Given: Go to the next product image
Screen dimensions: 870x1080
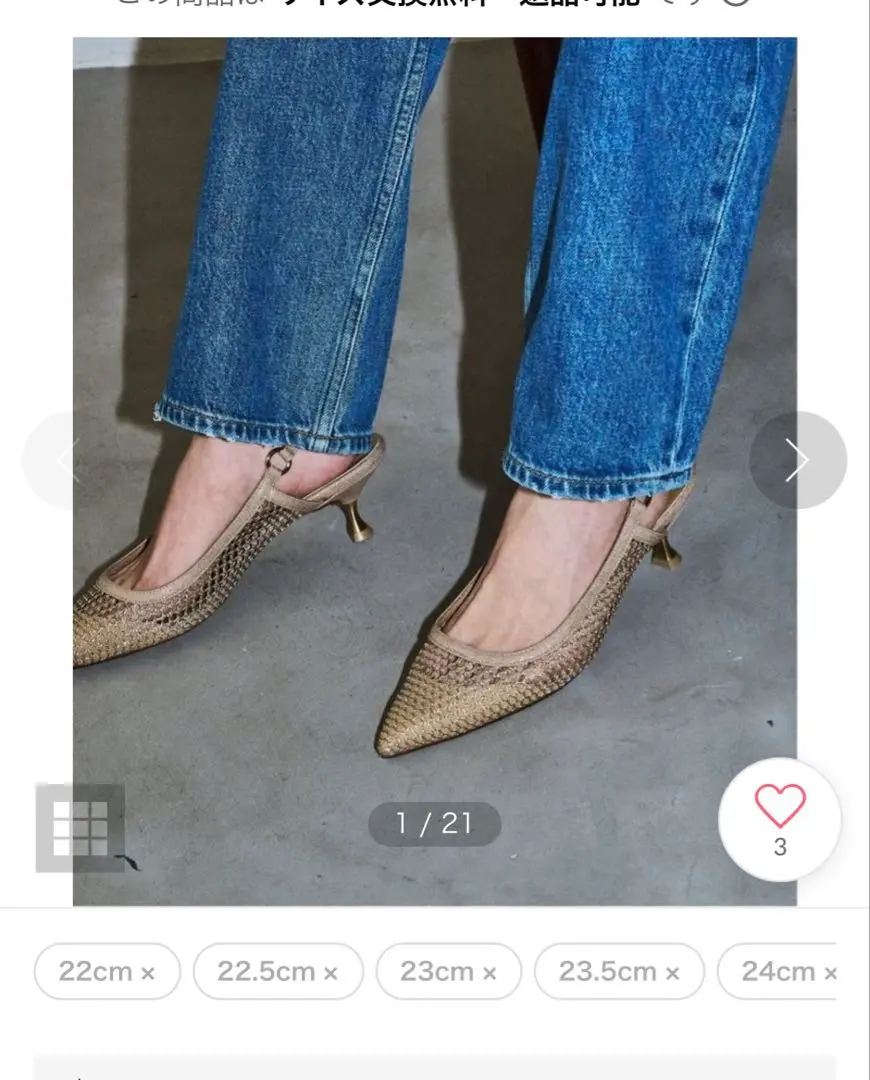Looking at the screenshot, I should coord(797,461).
